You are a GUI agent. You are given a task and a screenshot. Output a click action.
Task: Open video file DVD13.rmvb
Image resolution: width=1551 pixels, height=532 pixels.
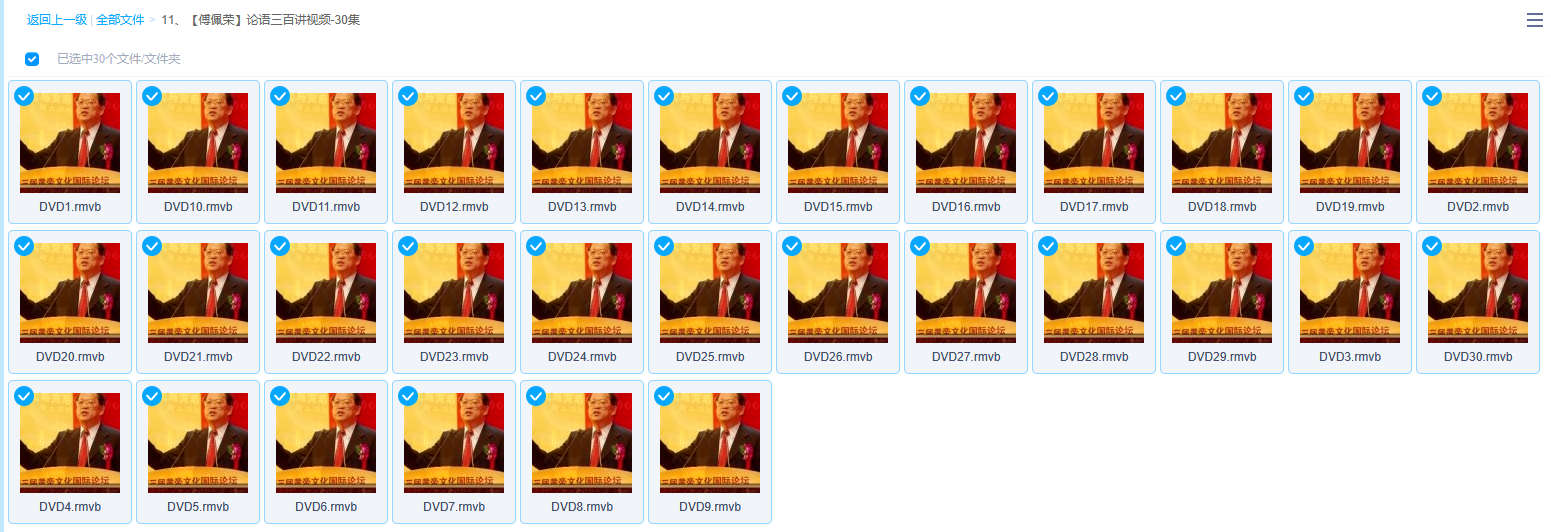[x=582, y=142]
